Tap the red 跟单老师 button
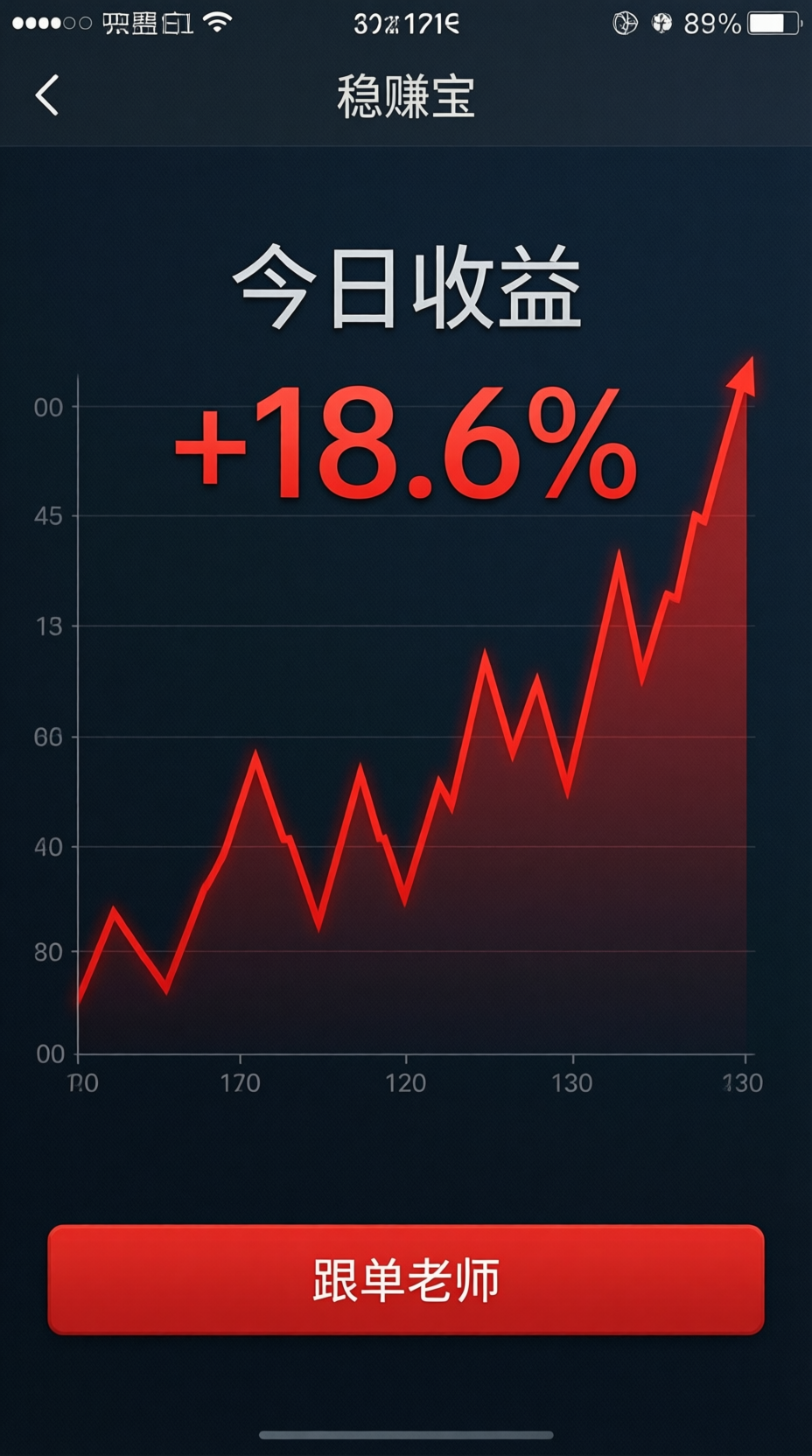Viewport: 812px width, 1456px height. click(406, 1279)
